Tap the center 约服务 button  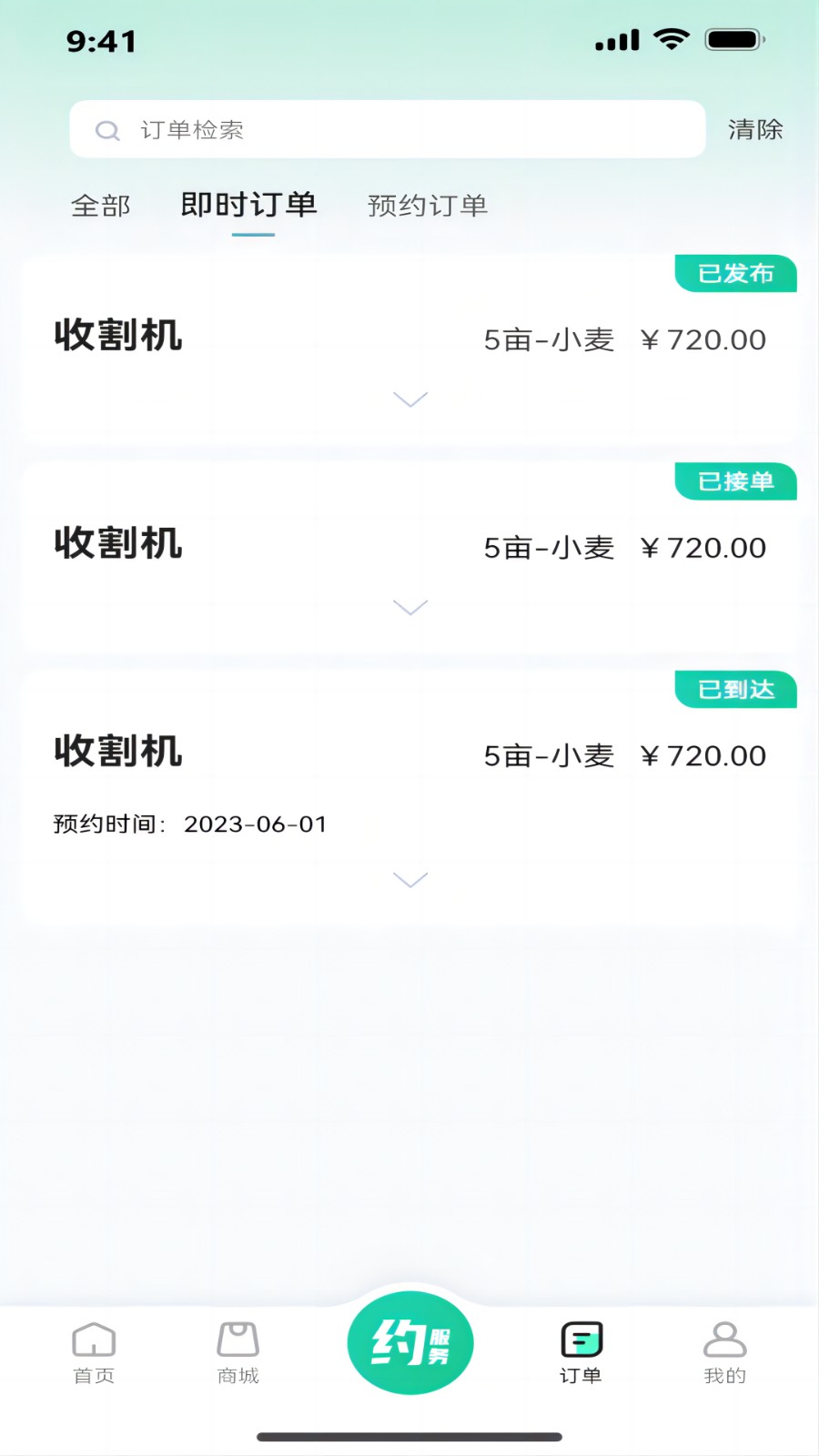[x=410, y=1343]
